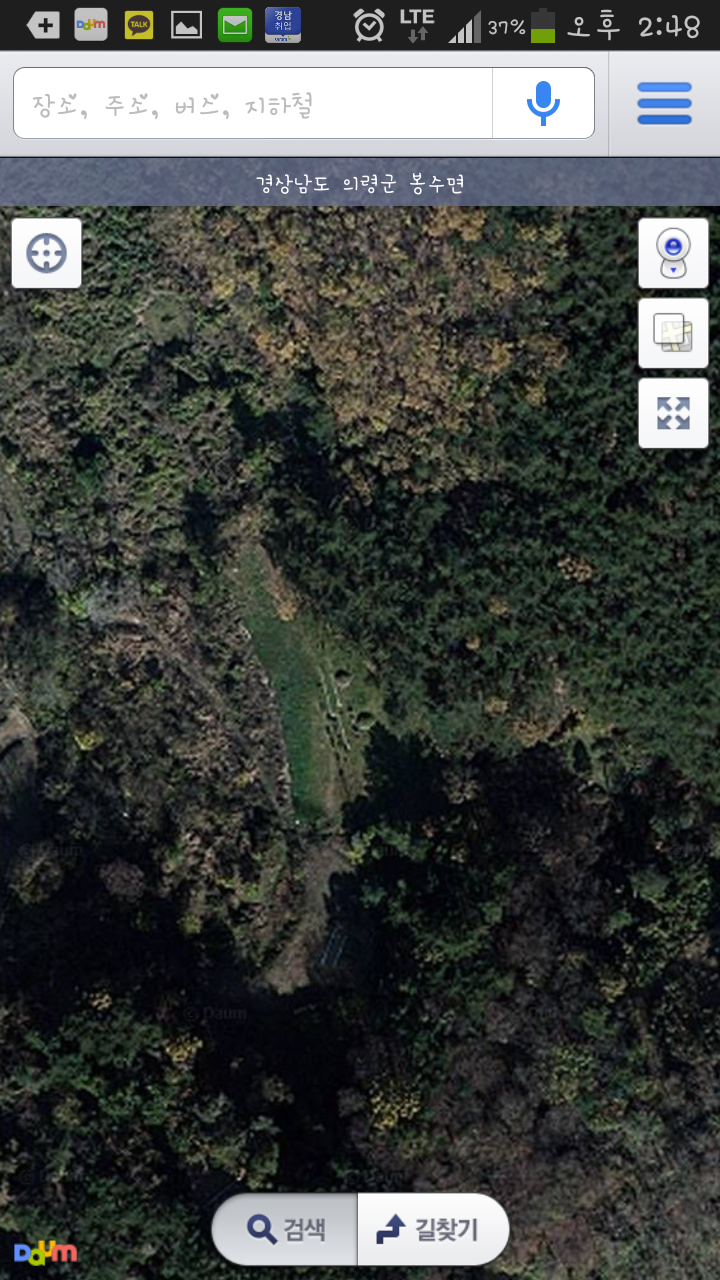Open the hamburger menu

(664, 104)
